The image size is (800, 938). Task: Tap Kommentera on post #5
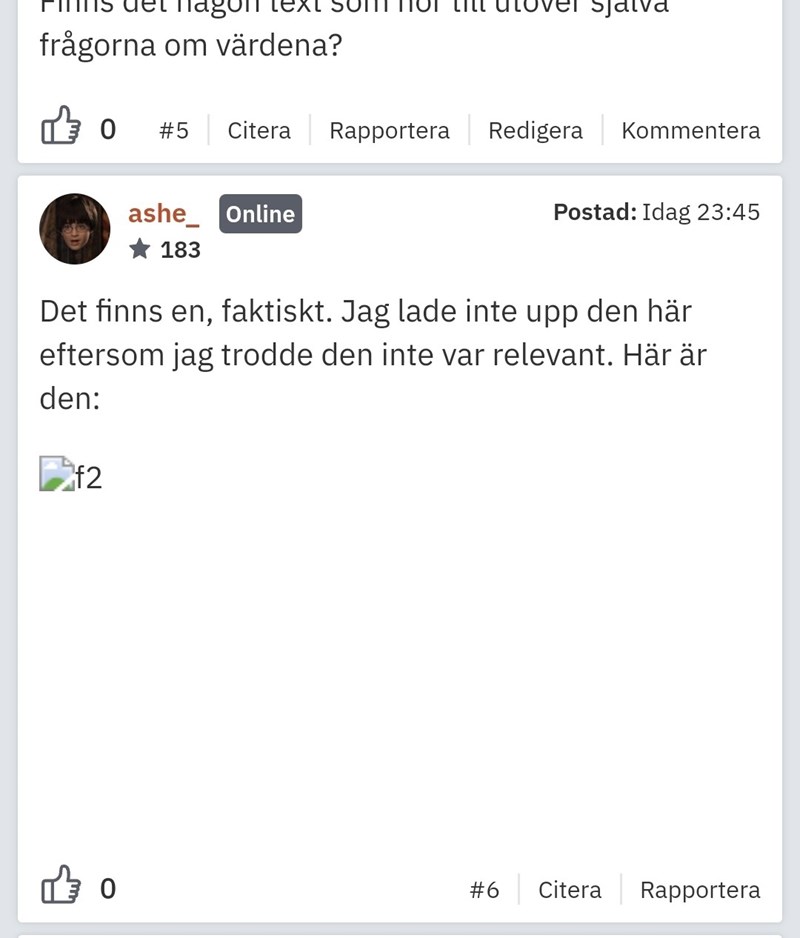tap(690, 130)
